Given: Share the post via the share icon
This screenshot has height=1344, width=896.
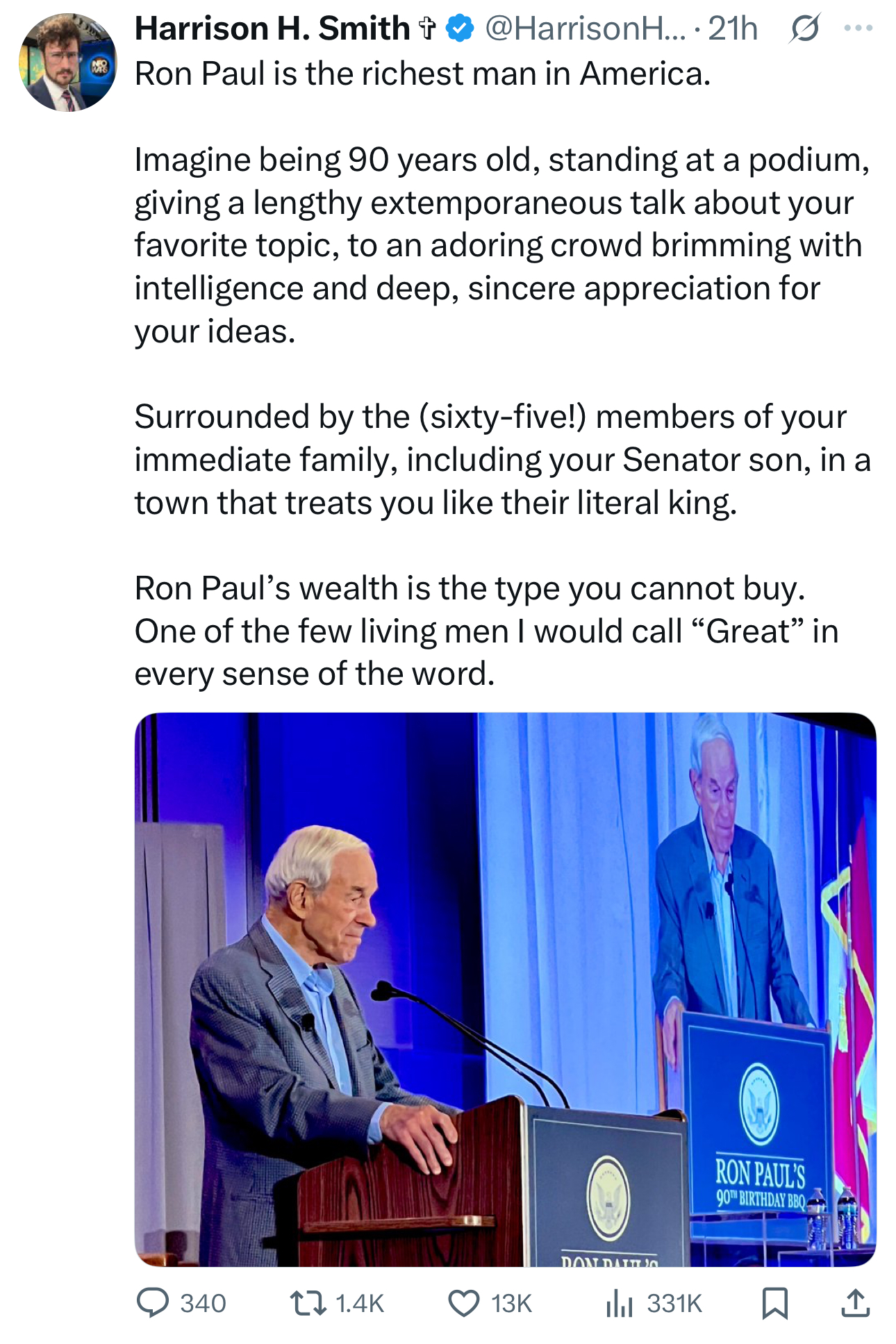Looking at the screenshot, I should [855, 1303].
